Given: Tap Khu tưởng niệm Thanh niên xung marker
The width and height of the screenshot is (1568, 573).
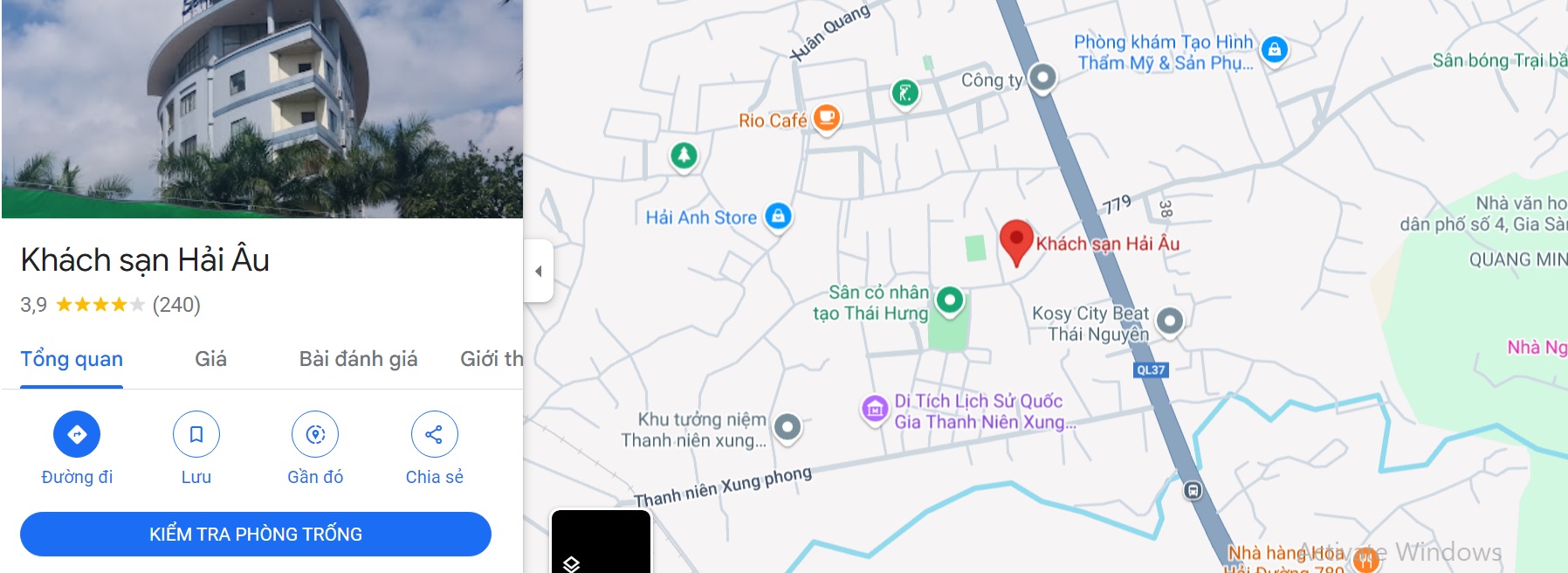Looking at the screenshot, I should tap(787, 426).
